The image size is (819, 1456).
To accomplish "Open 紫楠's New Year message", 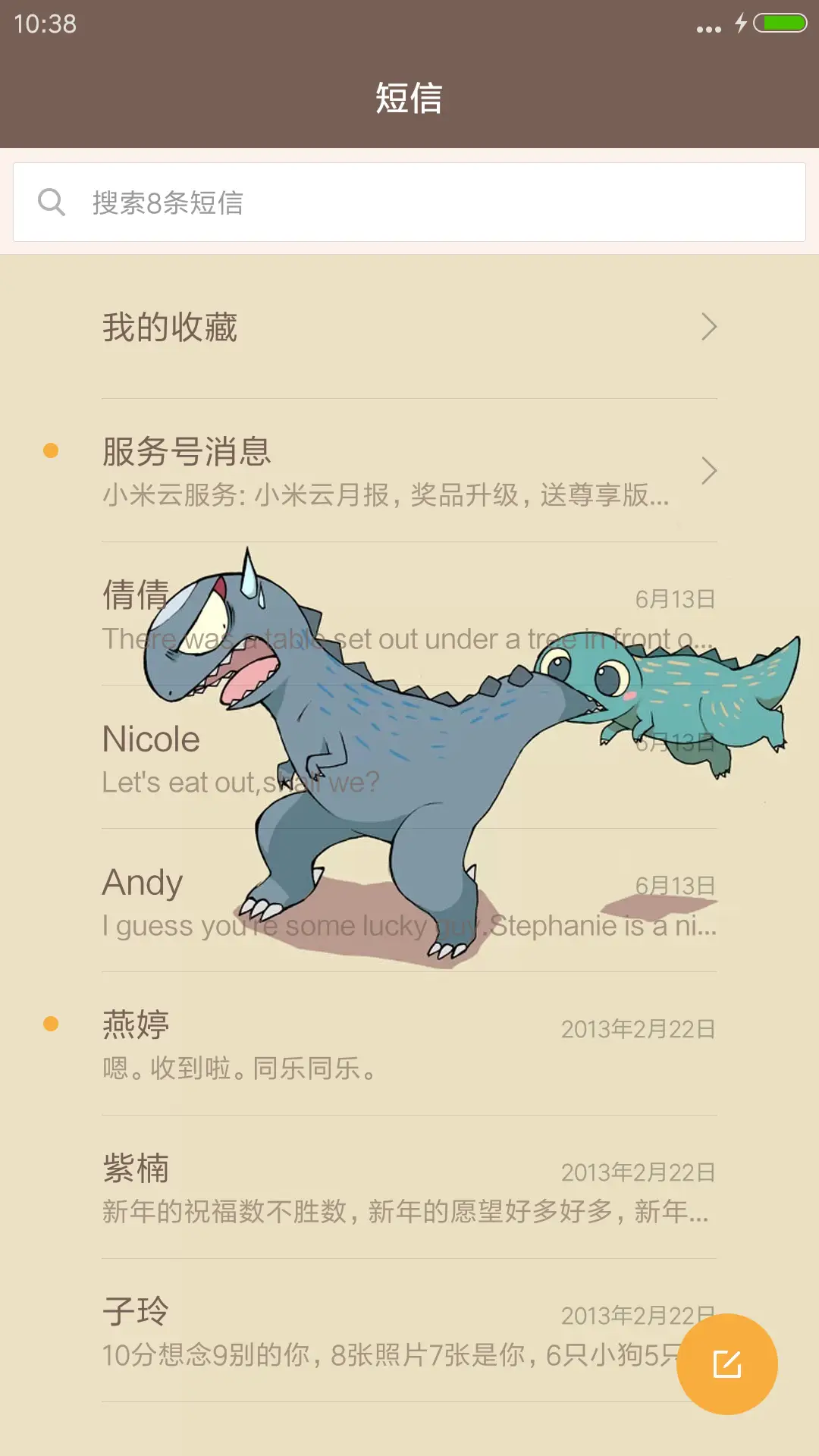I will (409, 1188).
